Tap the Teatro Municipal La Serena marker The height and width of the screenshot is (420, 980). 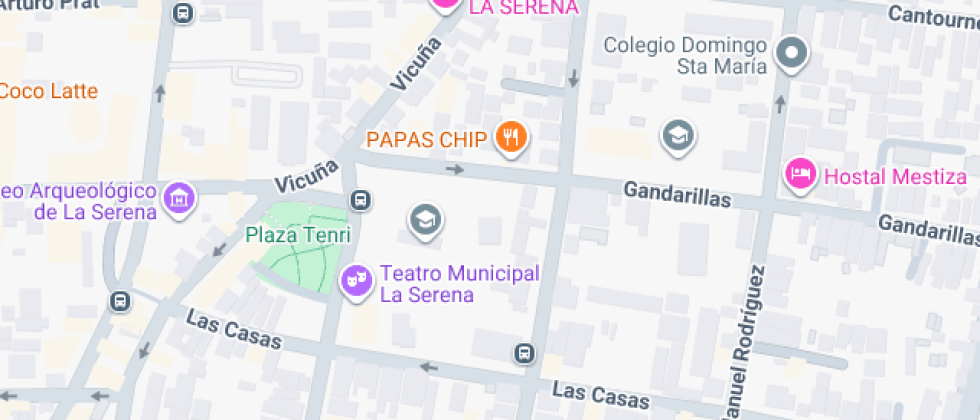pos(353,281)
